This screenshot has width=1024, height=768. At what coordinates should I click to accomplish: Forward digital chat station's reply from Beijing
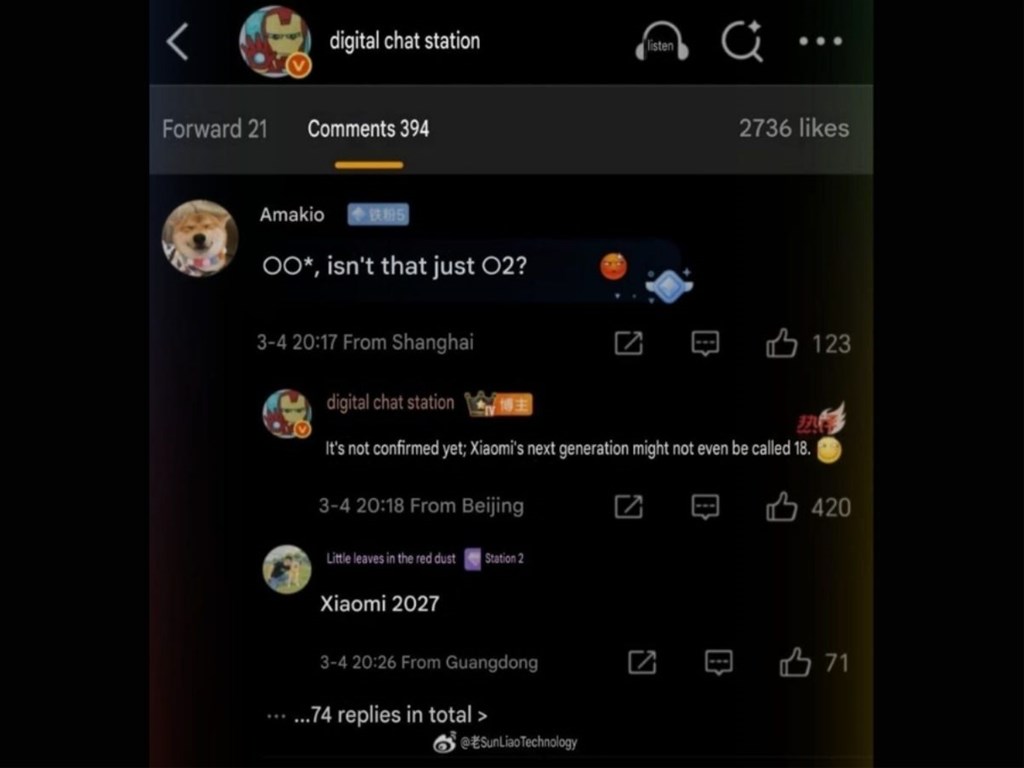628,506
